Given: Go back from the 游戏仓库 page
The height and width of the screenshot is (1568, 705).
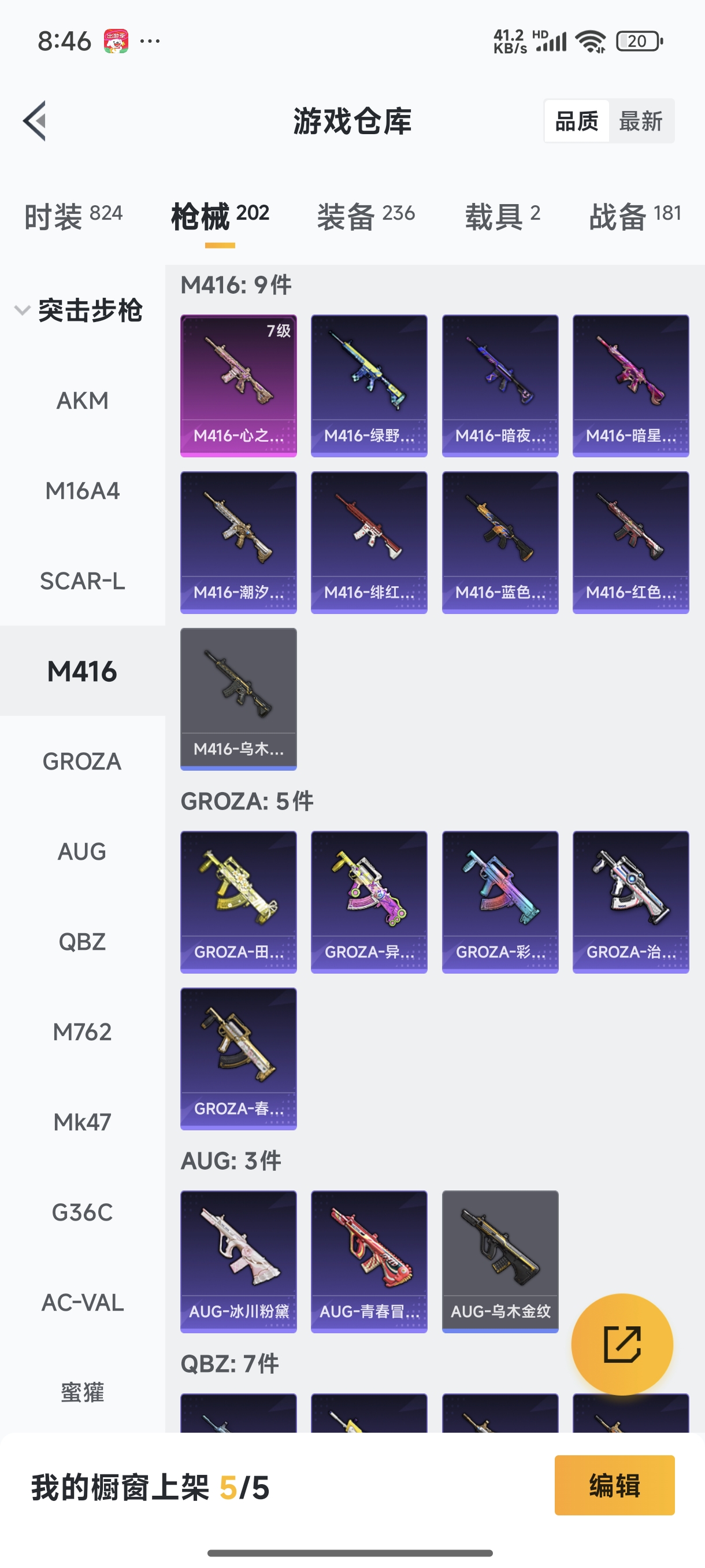Looking at the screenshot, I should (35, 120).
